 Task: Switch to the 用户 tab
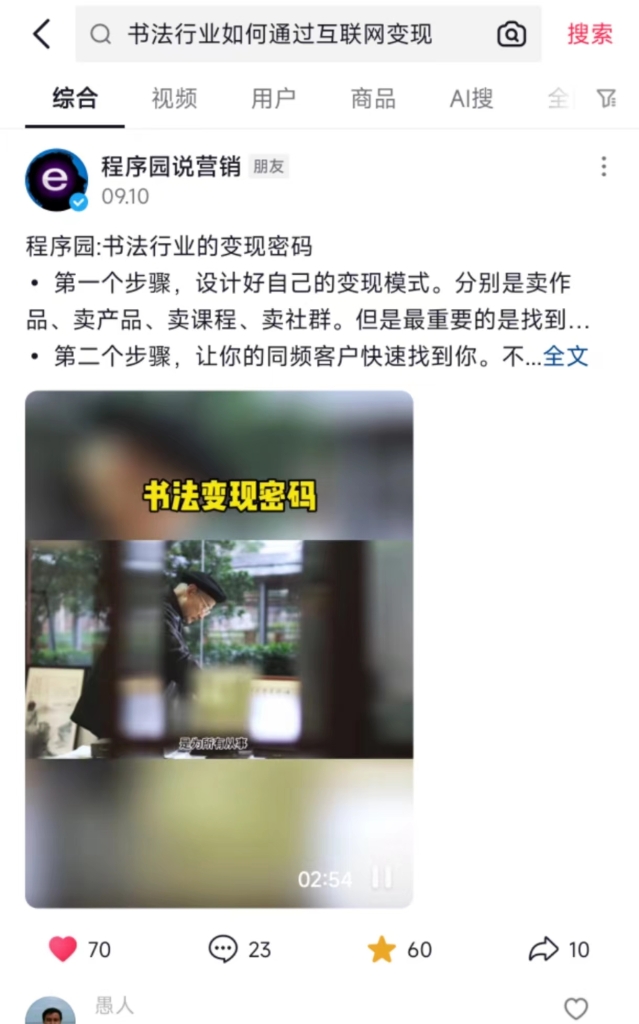point(273,98)
